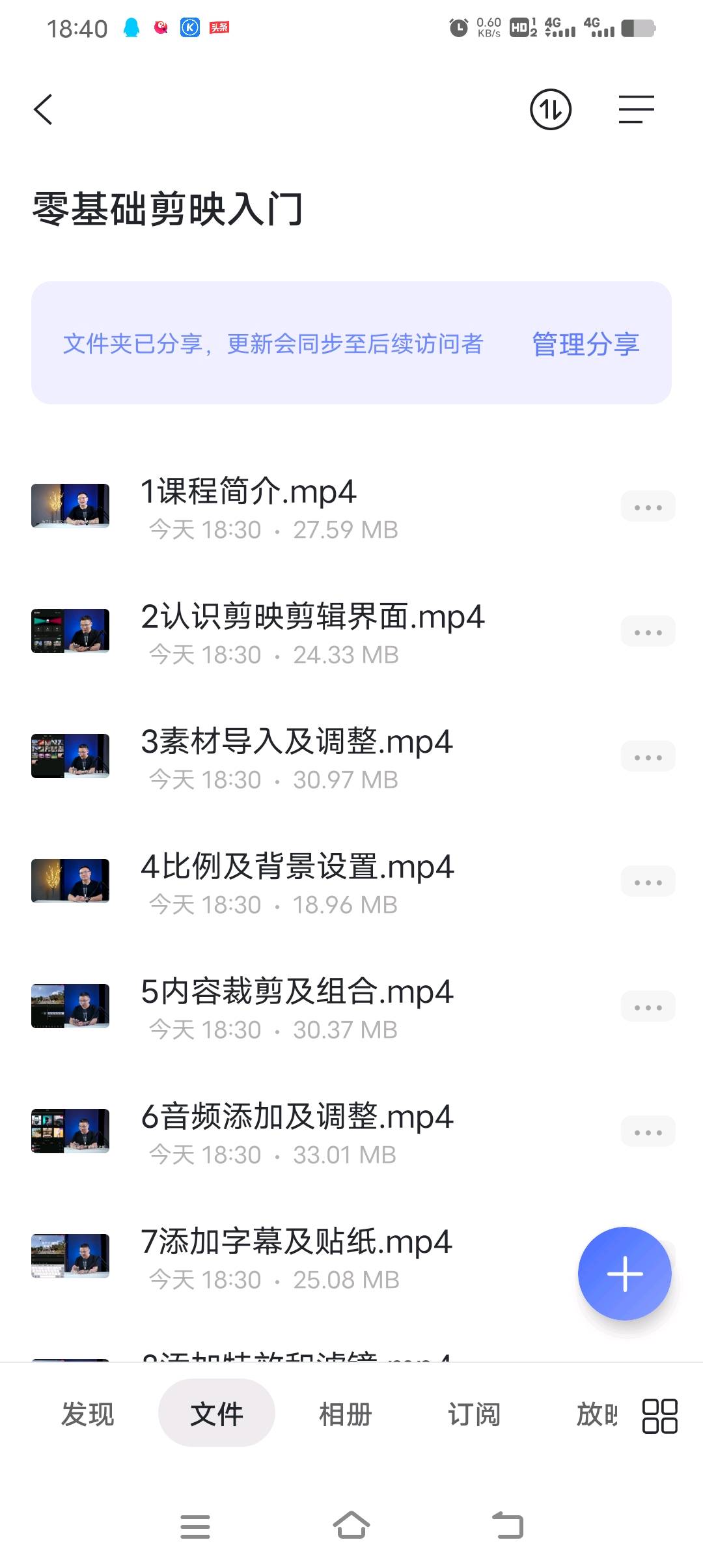Open more actions for 5内容裁剪及组合.mp4
Screen dimensions: 703x1568
648,1007
